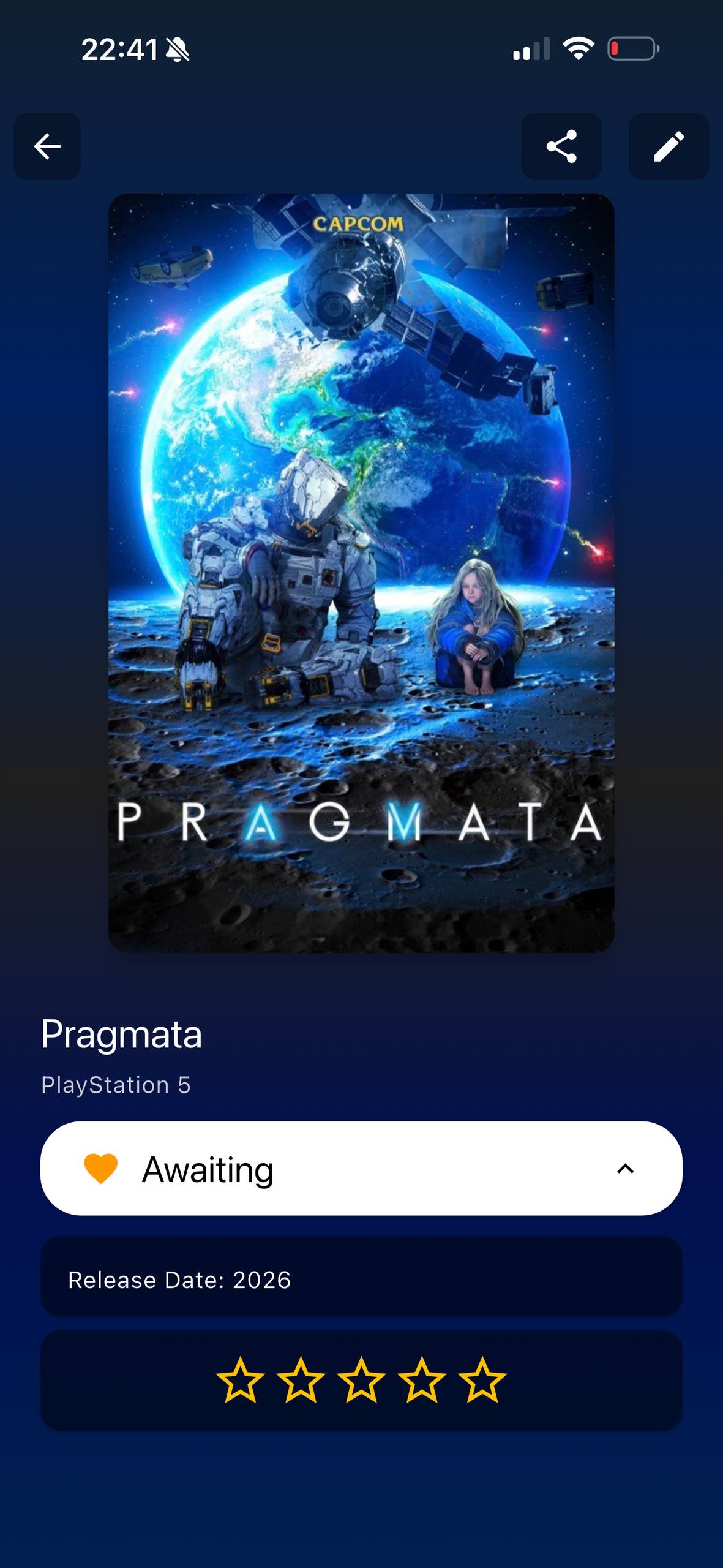Open the Pragmata cover art
723x1568 pixels.
coord(361,573)
